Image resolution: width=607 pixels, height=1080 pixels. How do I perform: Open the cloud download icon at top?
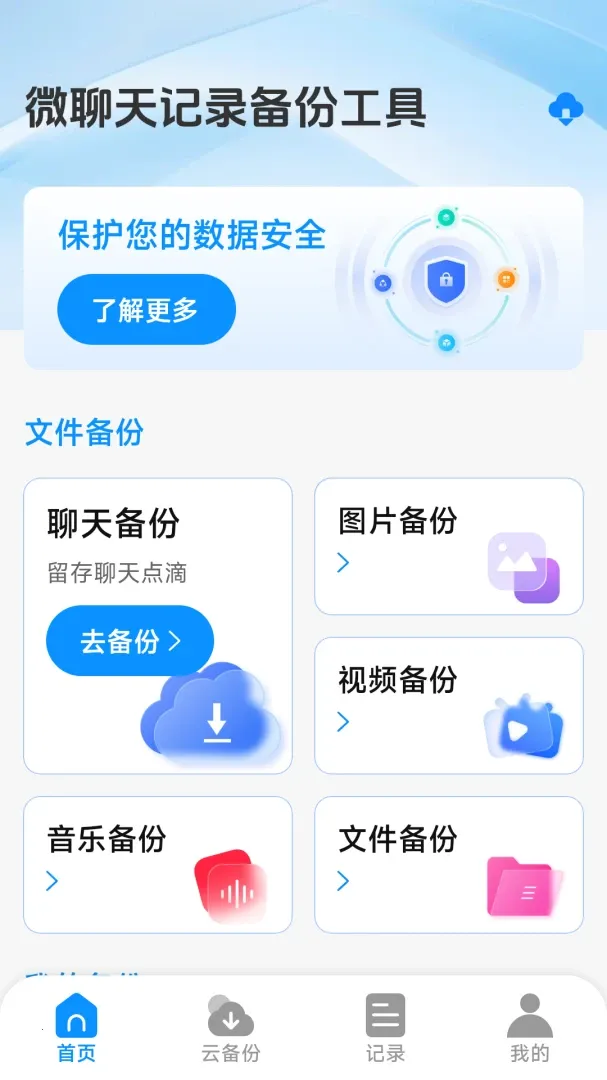pyautogui.click(x=566, y=109)
